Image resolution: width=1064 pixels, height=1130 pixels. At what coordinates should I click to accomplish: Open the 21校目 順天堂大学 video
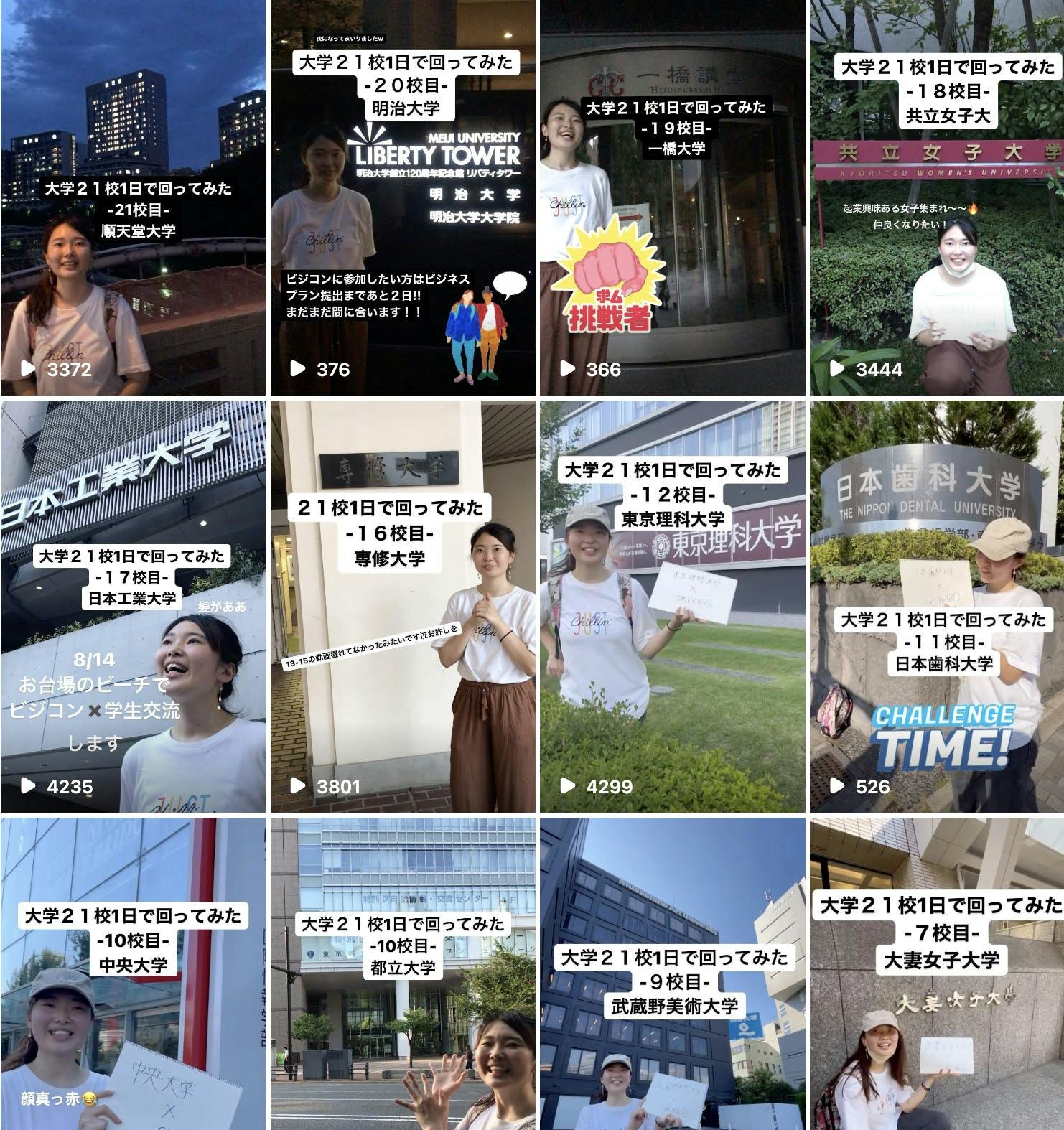[x=133, y=197]
